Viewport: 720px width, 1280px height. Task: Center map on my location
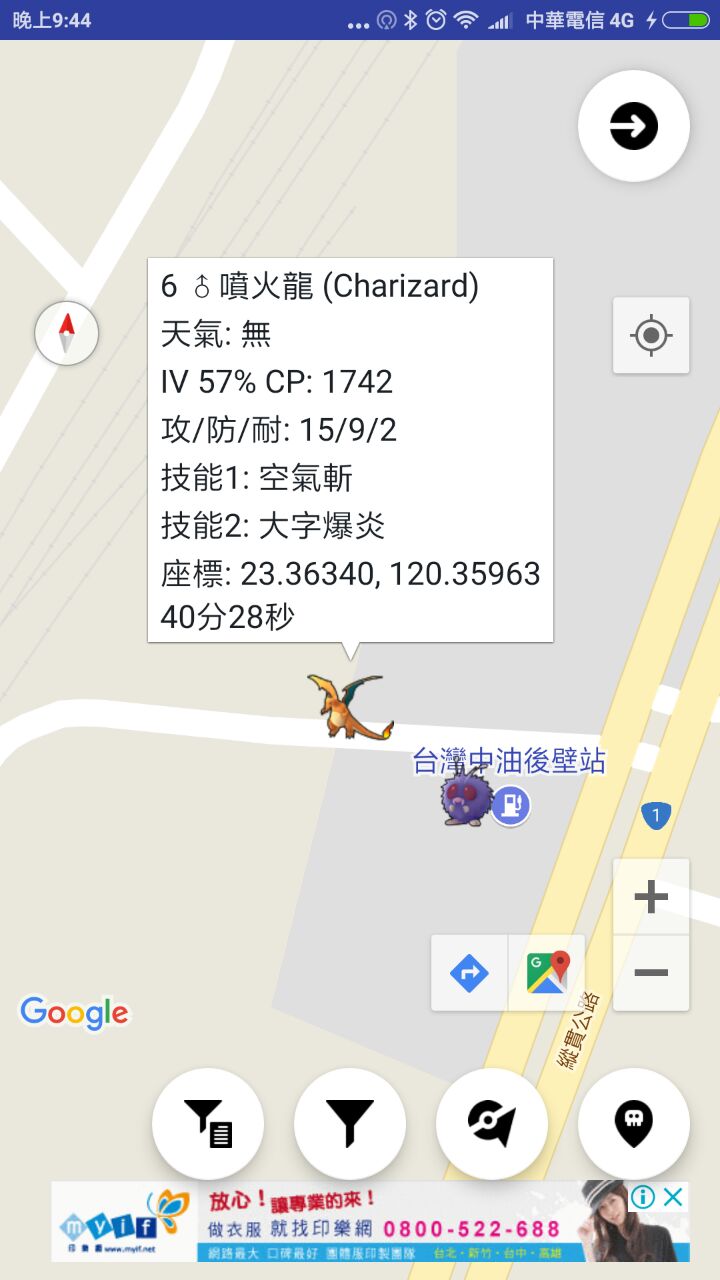[651, 335]
